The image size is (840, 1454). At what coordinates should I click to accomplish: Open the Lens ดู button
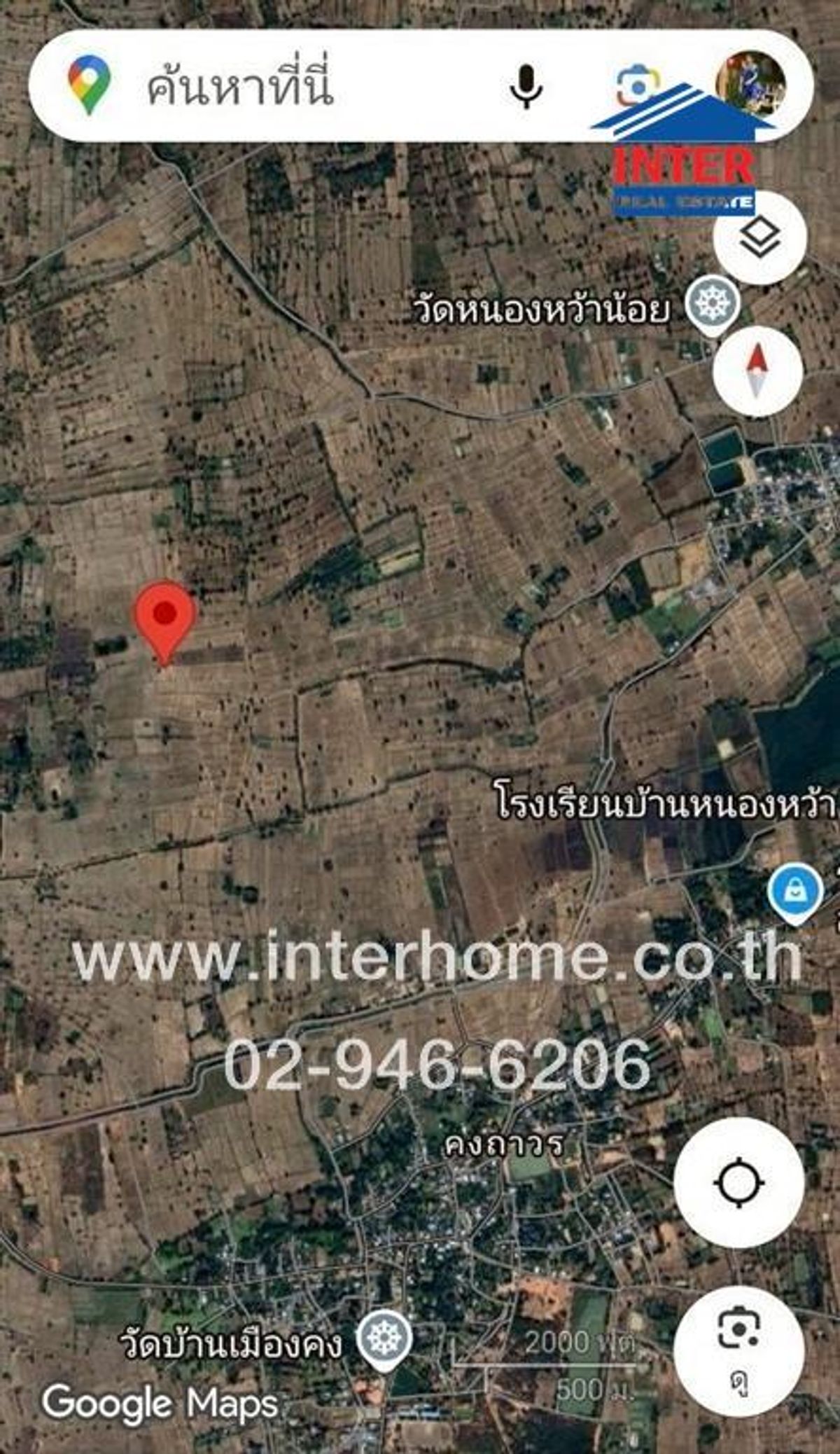pos(738,1351)
